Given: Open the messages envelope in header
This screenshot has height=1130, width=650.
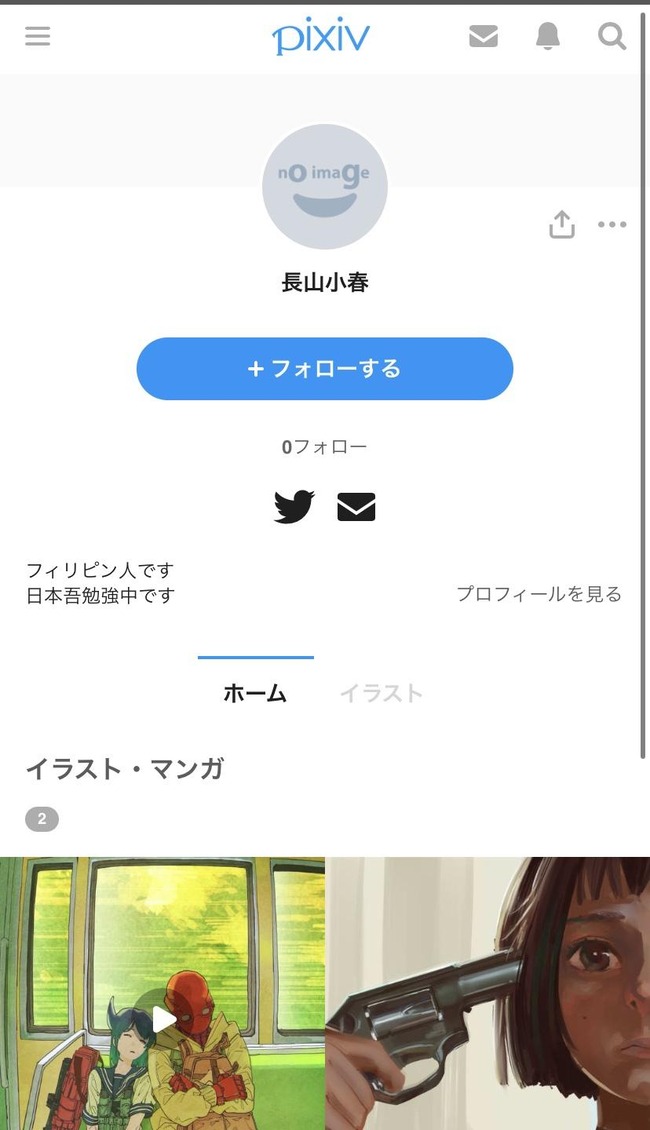Looking at the screenshot, I should pos(483,36).
